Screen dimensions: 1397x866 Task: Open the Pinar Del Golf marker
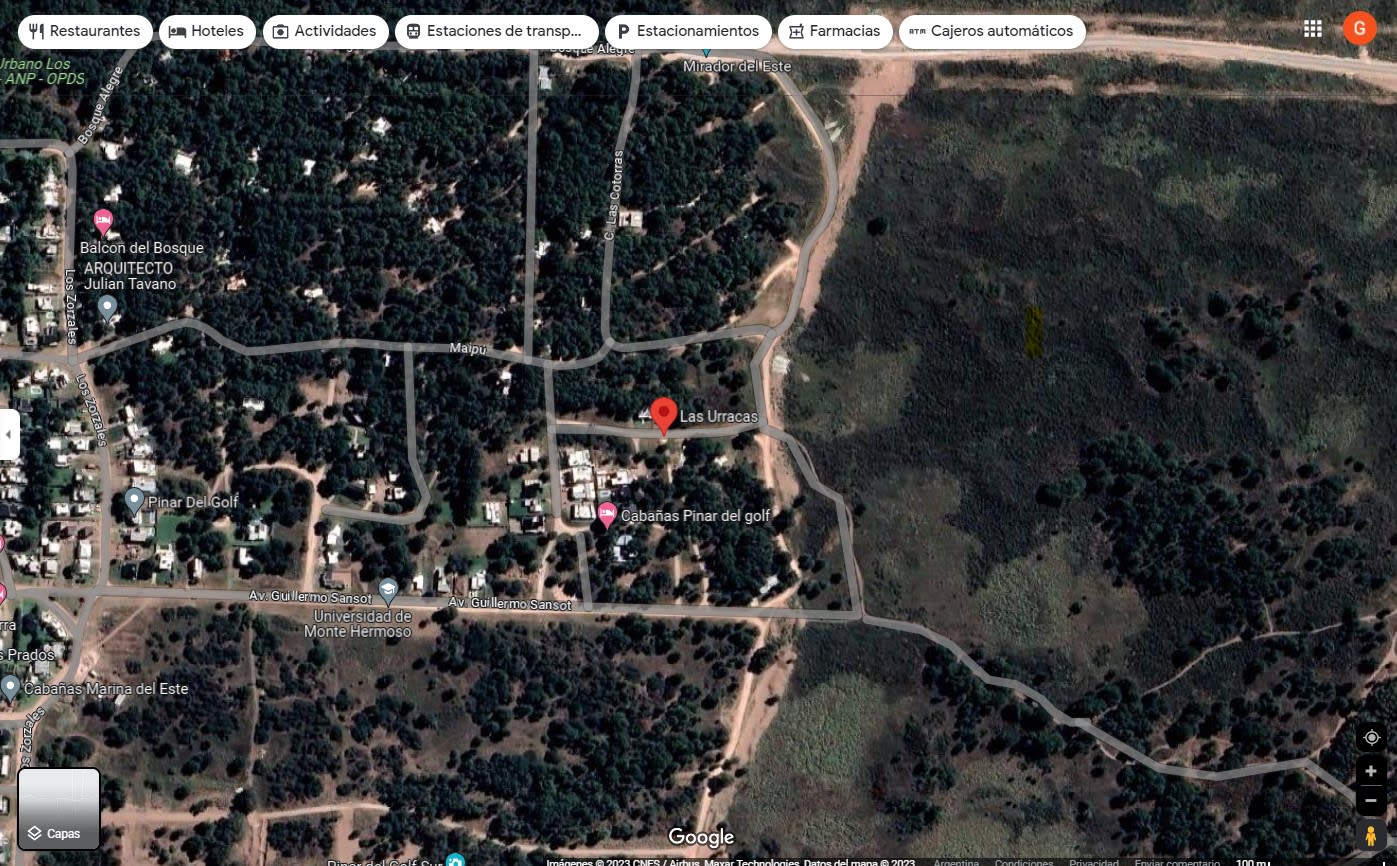(x=135, y=500)
